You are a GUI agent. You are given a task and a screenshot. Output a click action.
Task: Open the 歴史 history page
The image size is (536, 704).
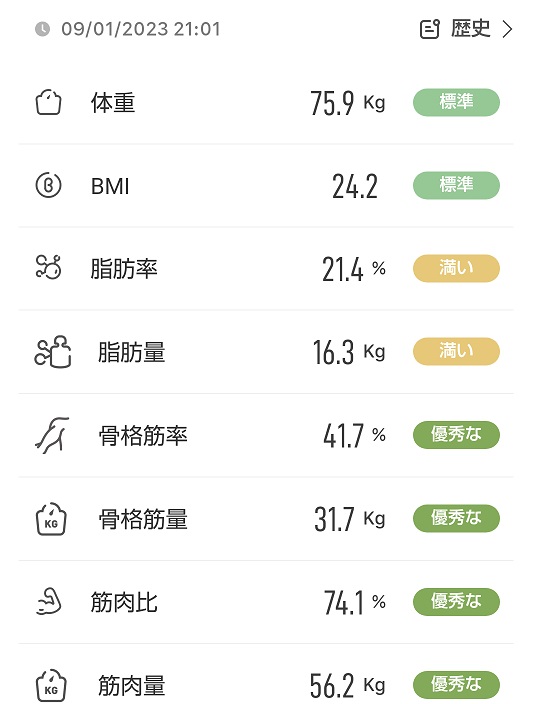466,30
